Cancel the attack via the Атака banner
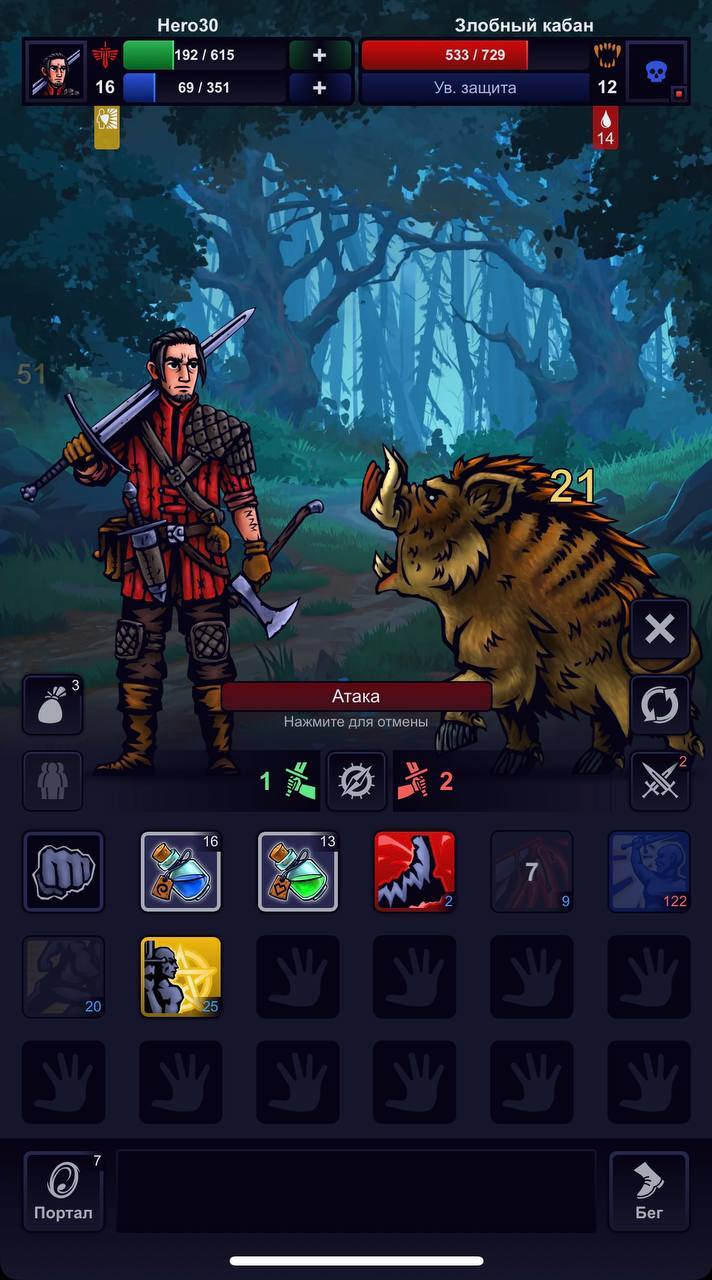The image size is (712, 1280). point(356,697)
